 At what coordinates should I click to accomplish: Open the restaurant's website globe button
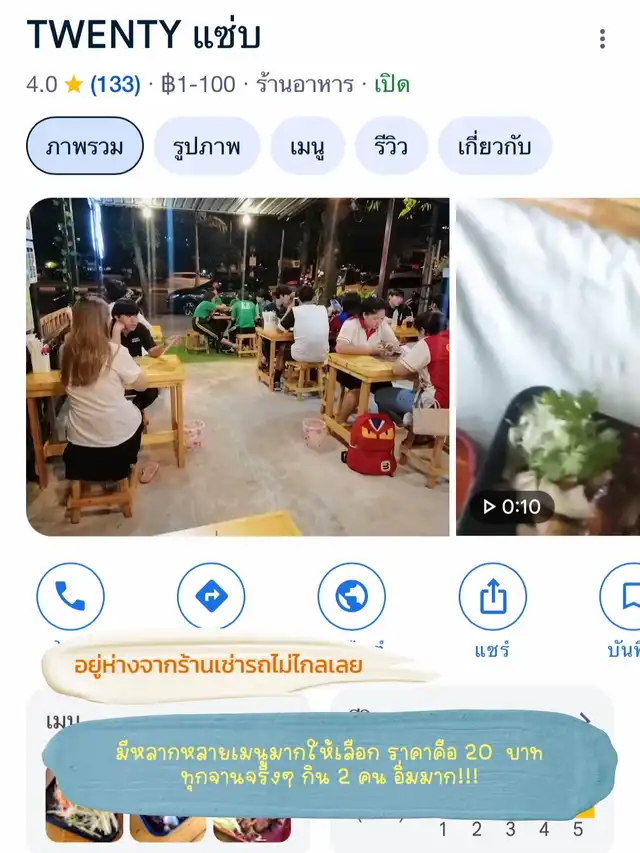point(351,597)
